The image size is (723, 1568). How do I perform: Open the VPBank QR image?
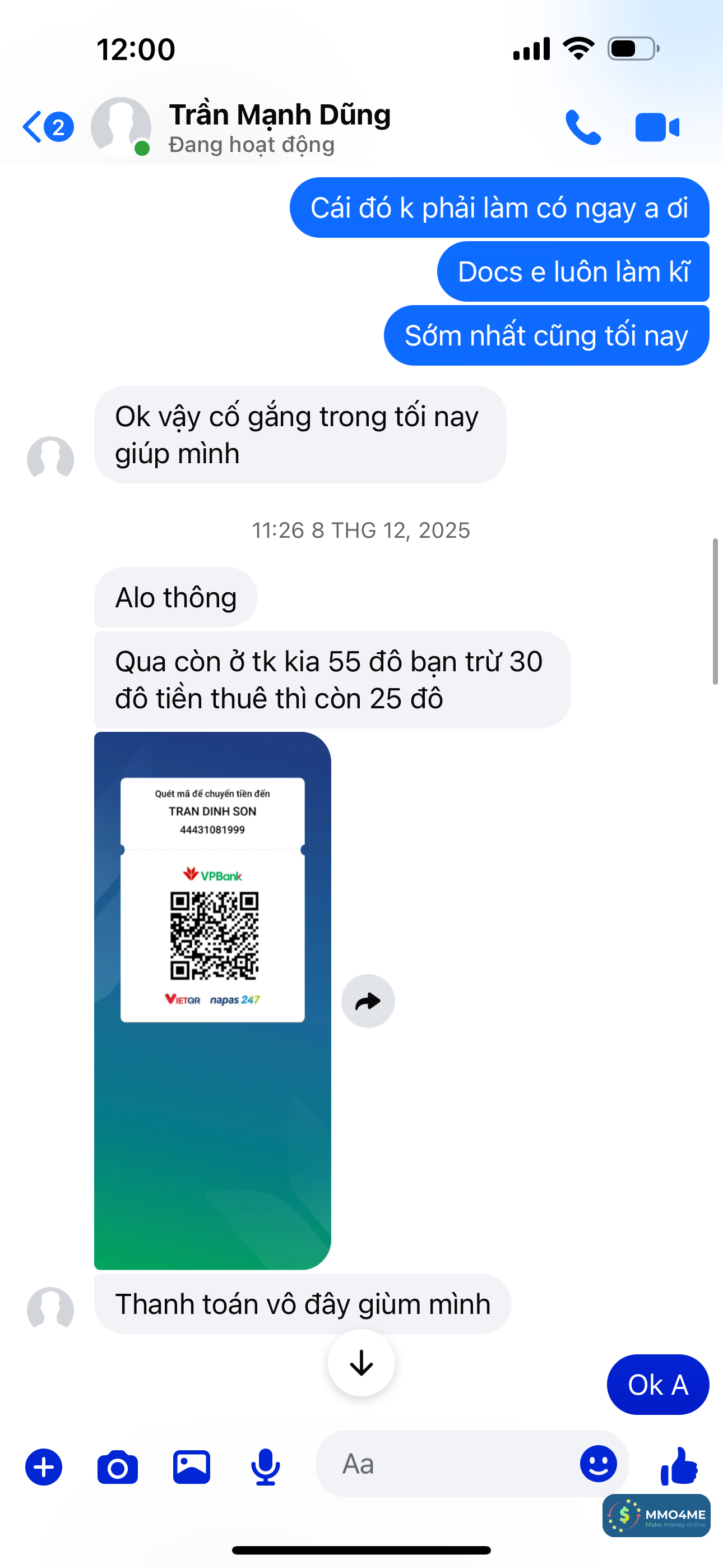(x=212, y=999)
